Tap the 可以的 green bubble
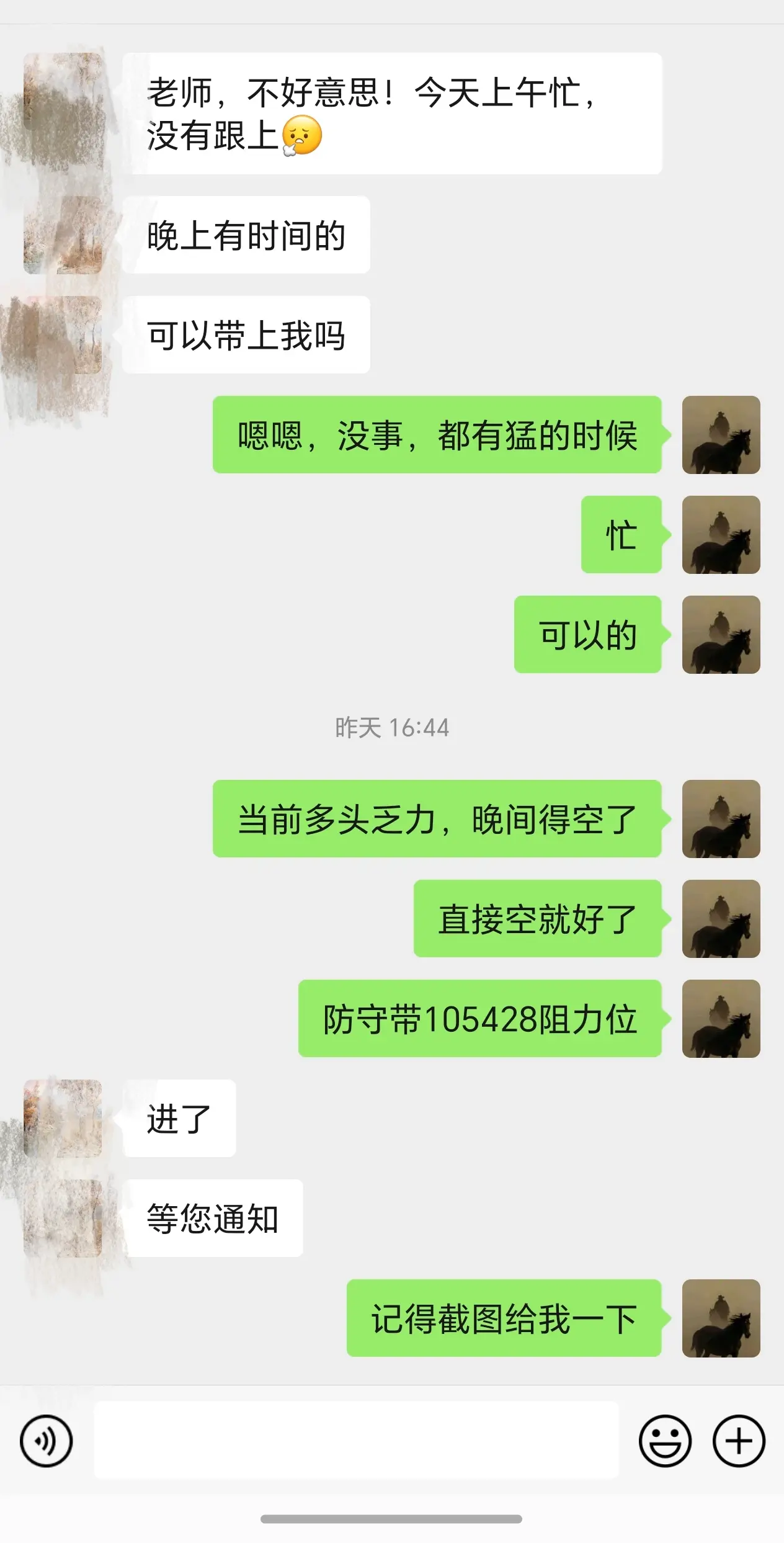Viewport: 784px width, 1543px height. coord(586,634)
